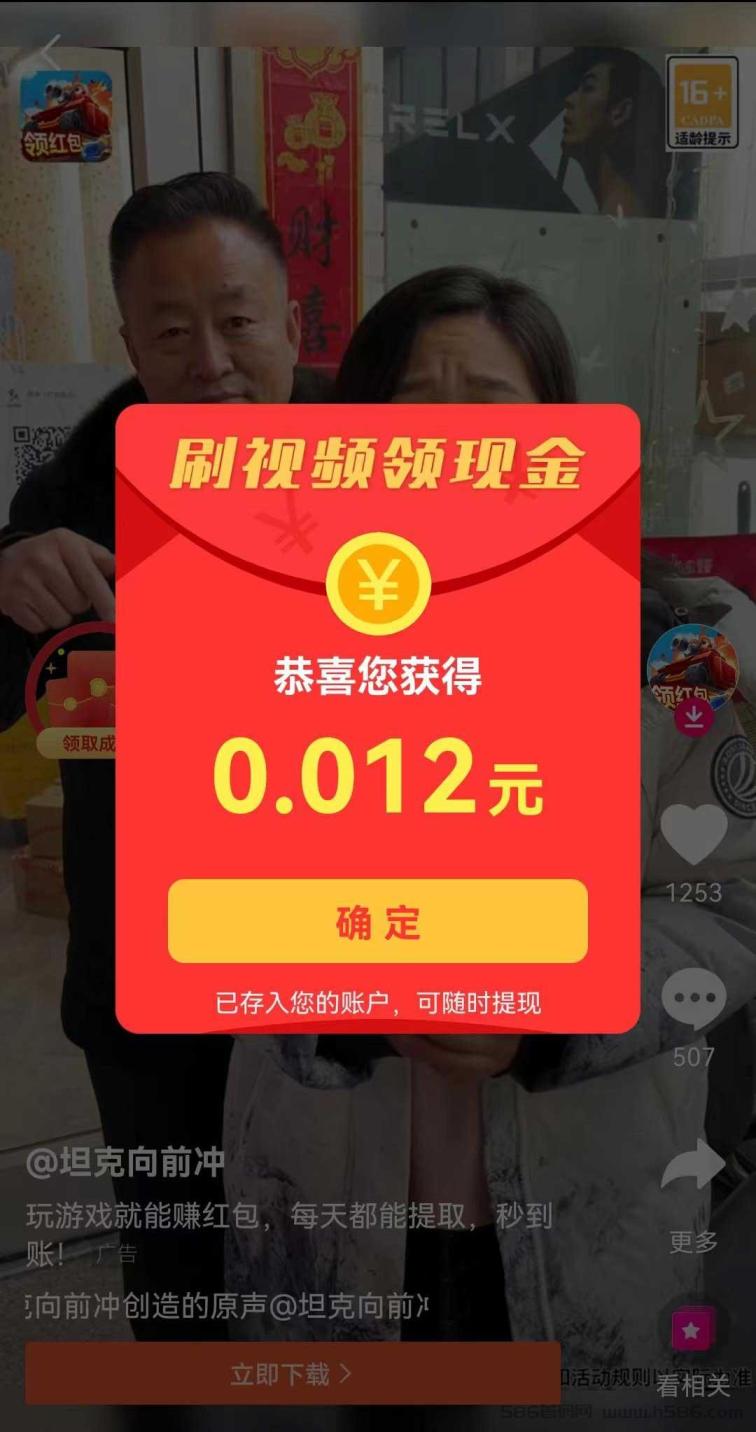This screenshot has width=756, height=1432.
Task: Tap the 立即下载 download button
Action: [x=292, y=1374]
